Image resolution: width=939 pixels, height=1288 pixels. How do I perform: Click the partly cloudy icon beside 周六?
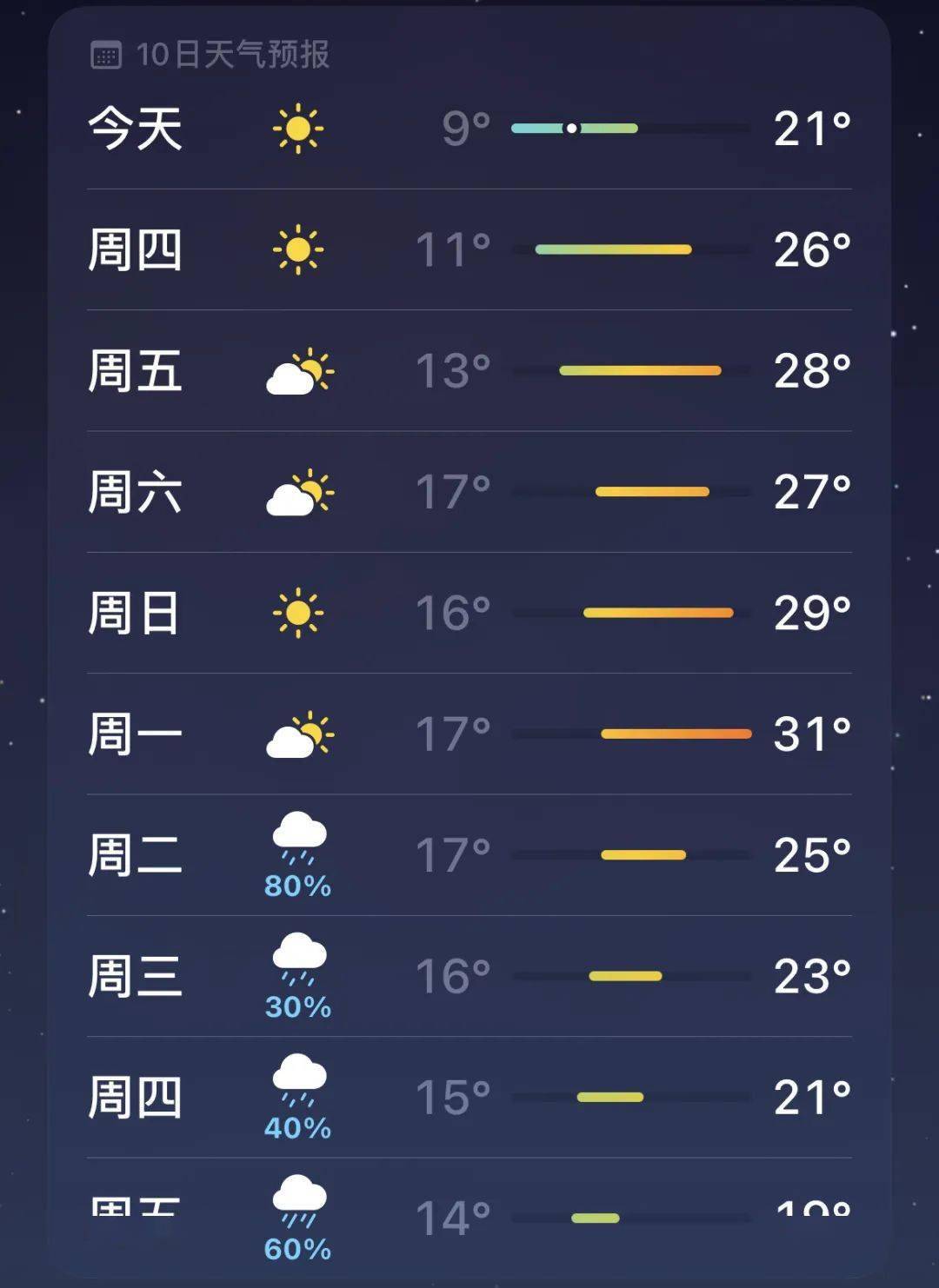click(x=300, y=493)
